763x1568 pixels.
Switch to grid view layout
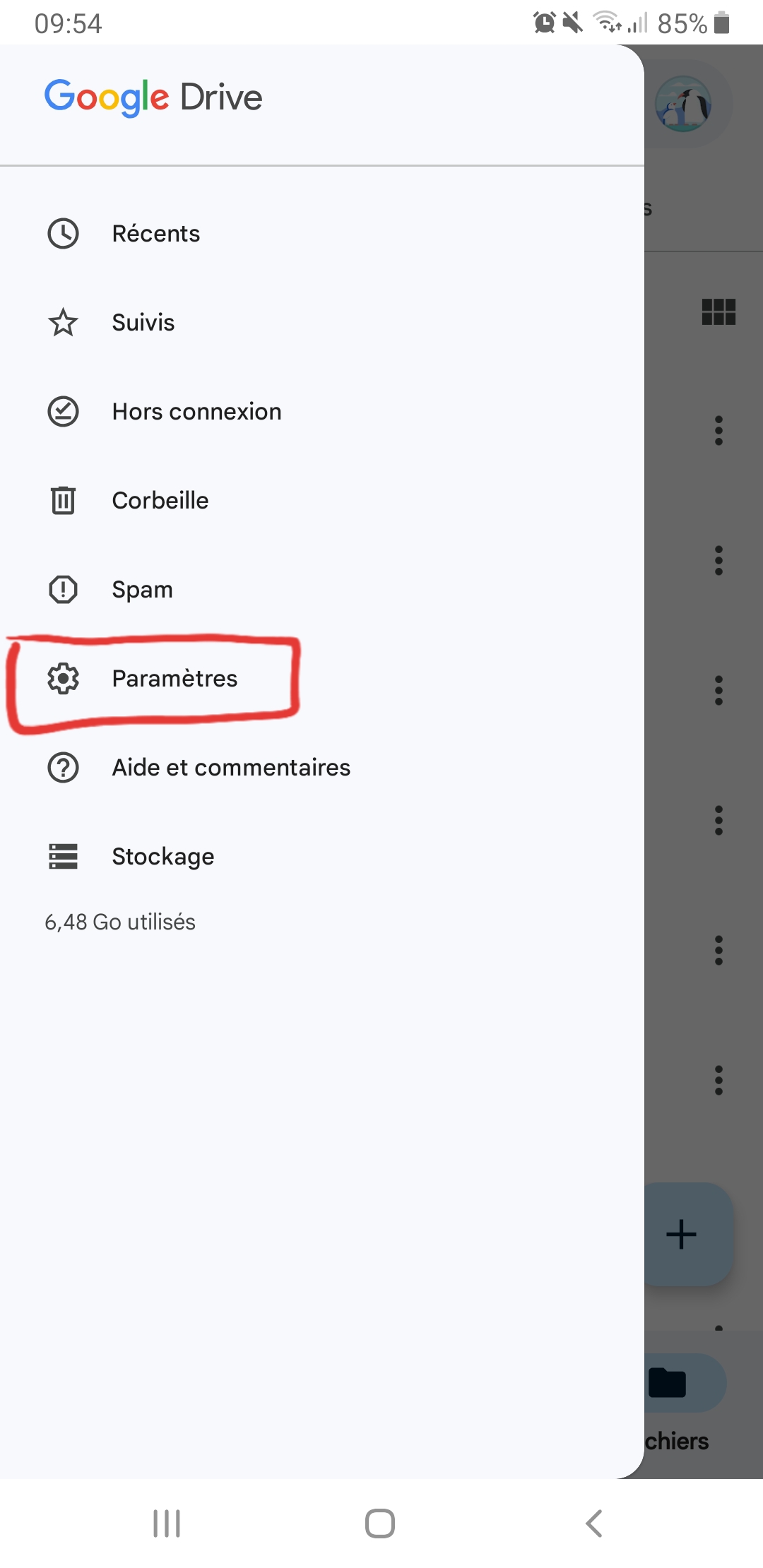tap(718, 311)
